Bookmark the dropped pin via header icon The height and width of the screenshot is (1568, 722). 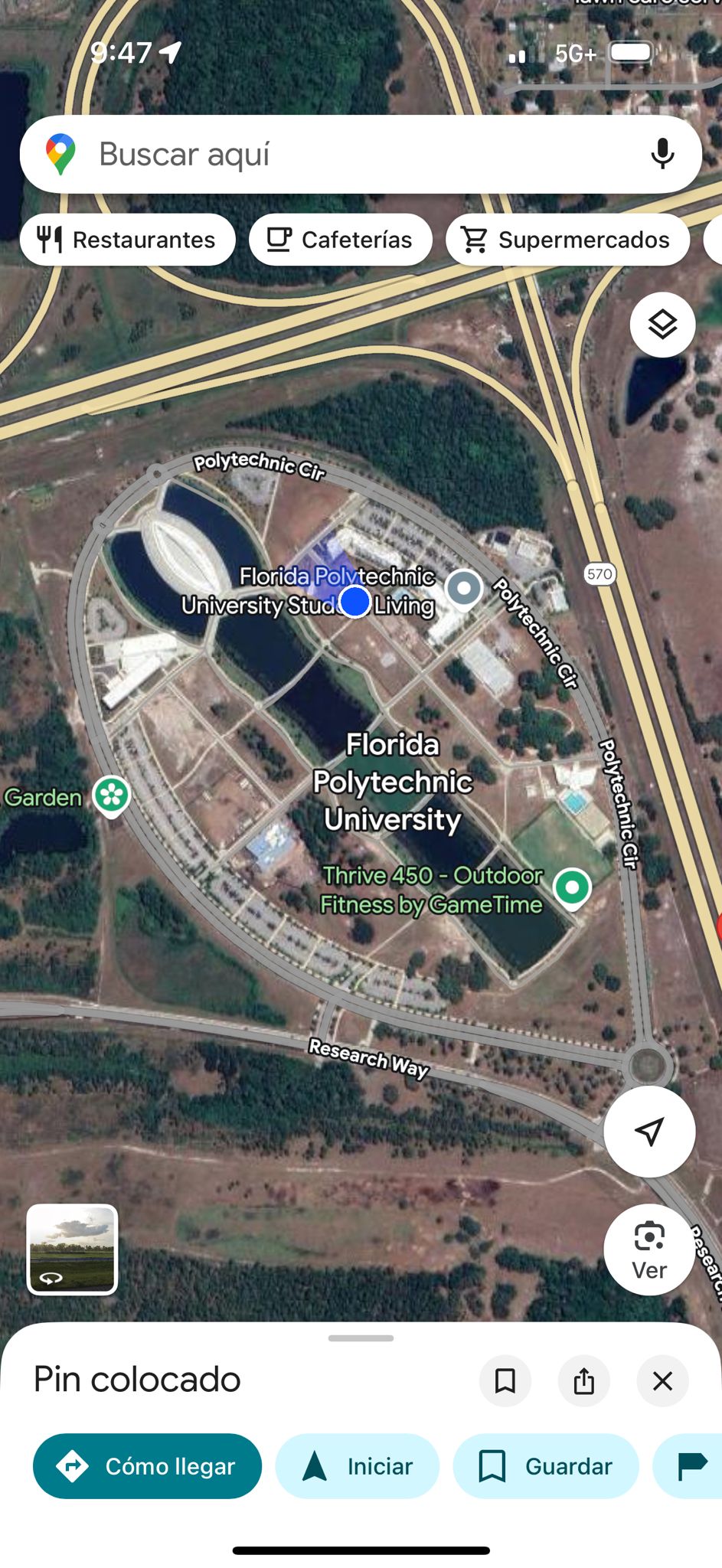505,1380
